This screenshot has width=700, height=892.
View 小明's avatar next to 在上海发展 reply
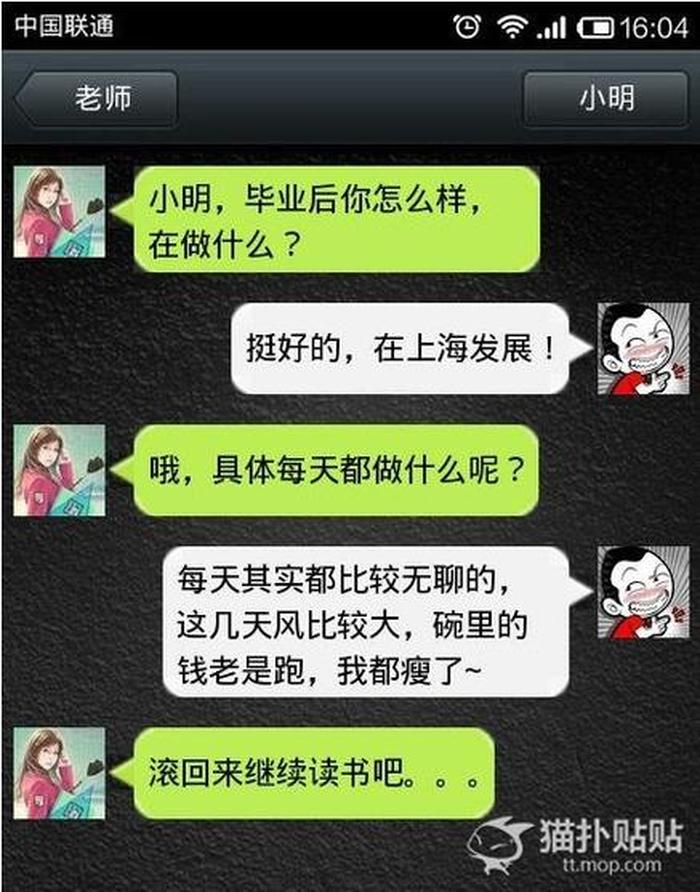click(643, 349)
